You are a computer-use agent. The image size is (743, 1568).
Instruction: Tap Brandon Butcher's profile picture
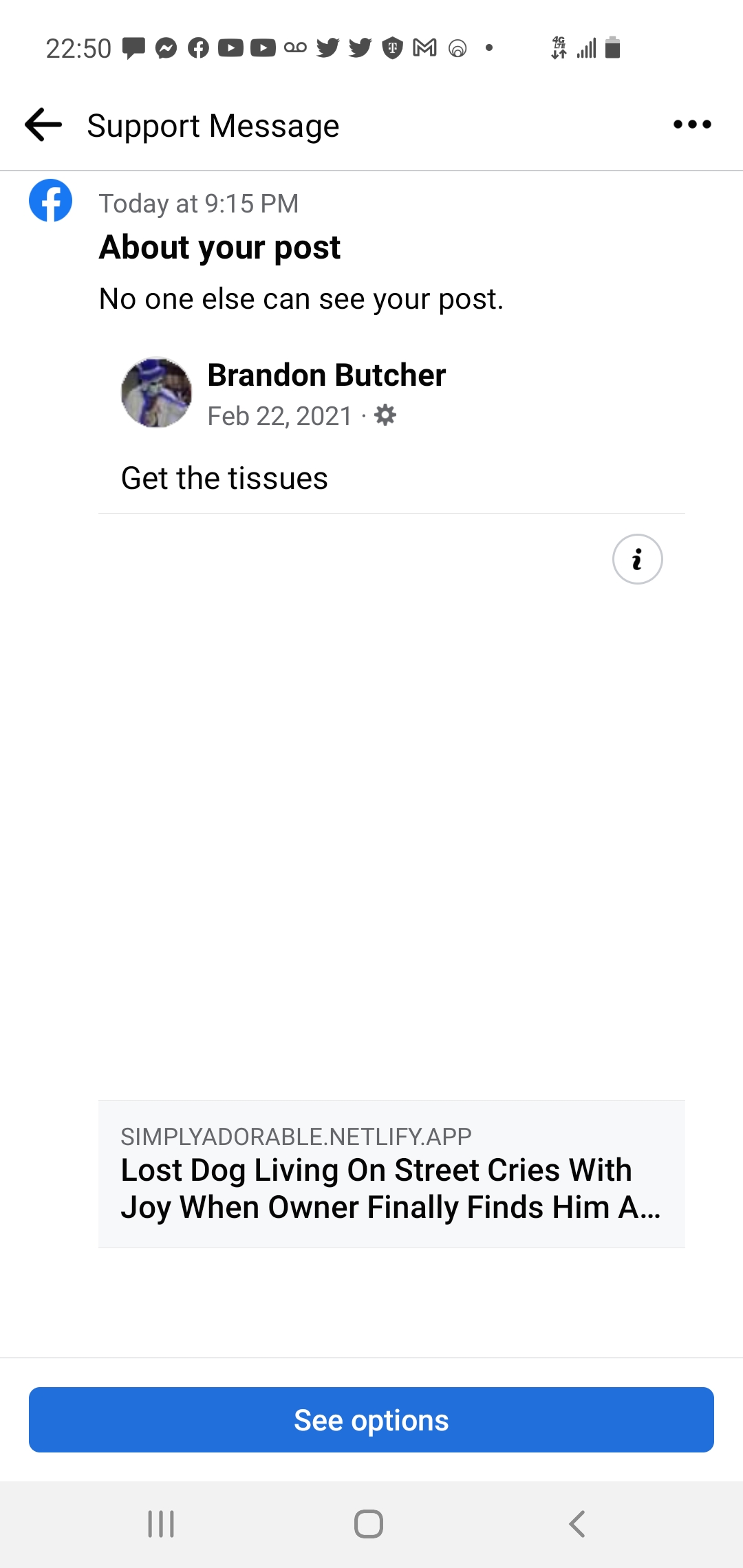(x=155, y=393)
